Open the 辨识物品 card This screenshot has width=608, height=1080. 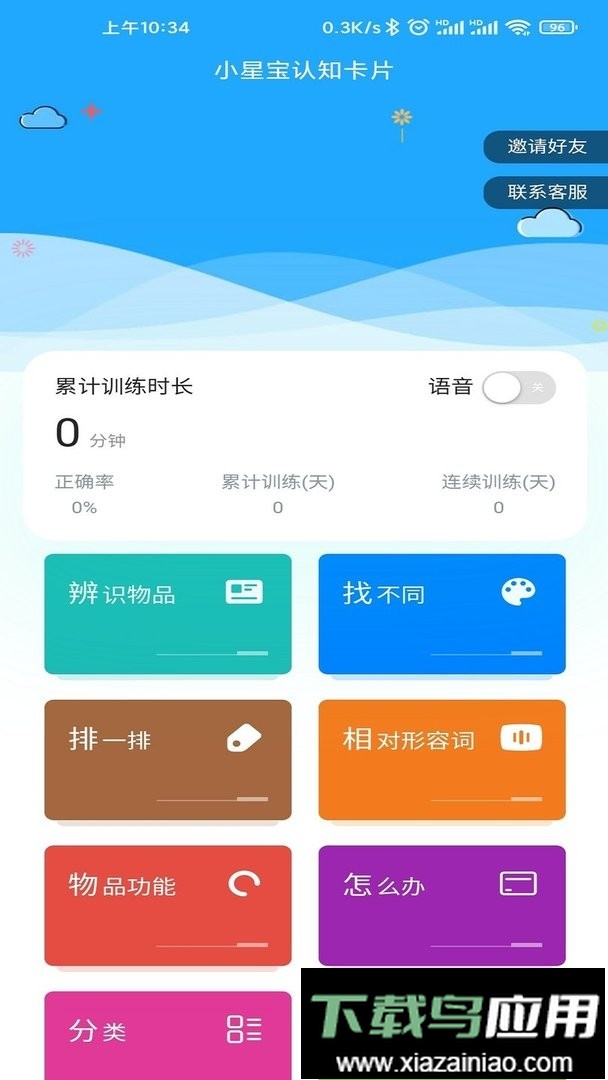pos(168,614)
